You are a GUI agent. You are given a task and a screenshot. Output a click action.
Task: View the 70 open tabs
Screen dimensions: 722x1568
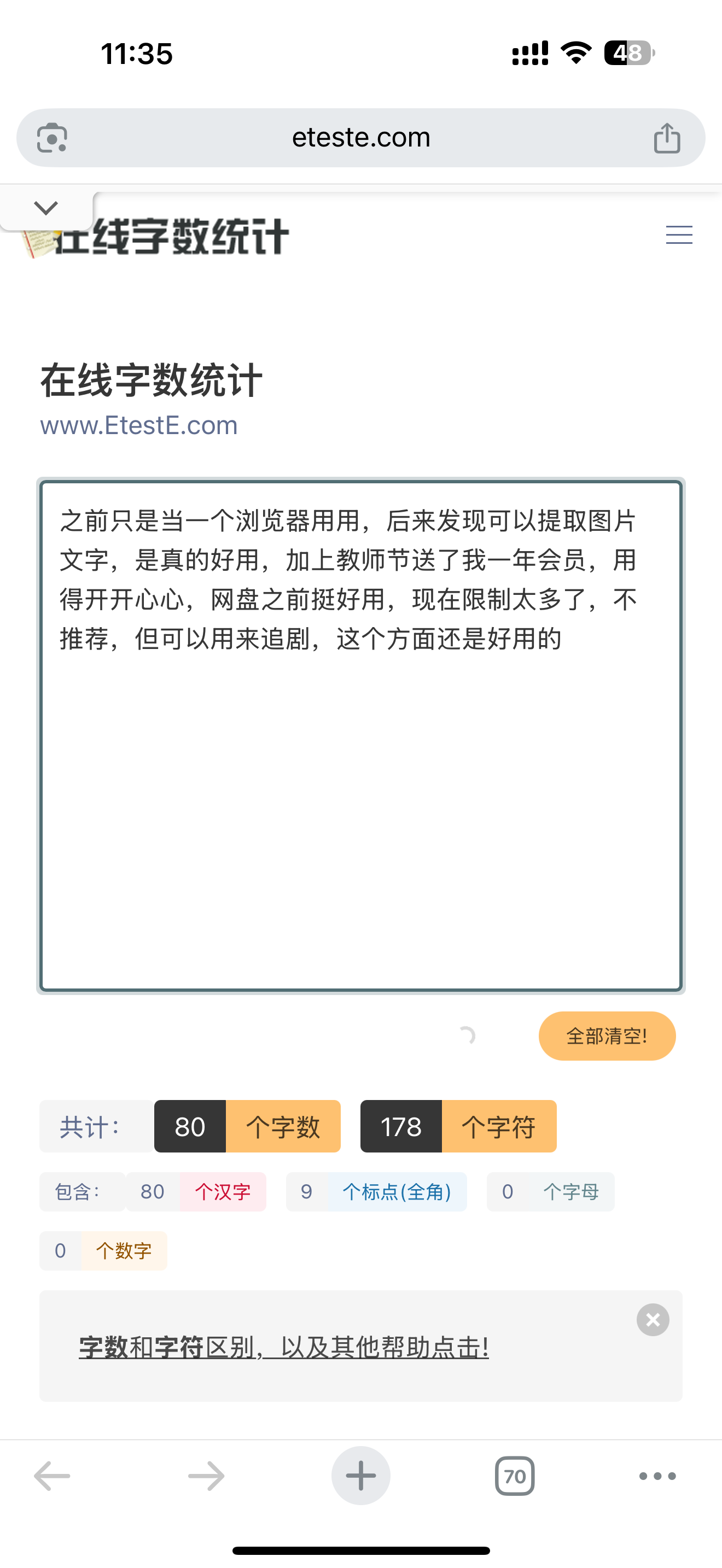point(515,1476)
